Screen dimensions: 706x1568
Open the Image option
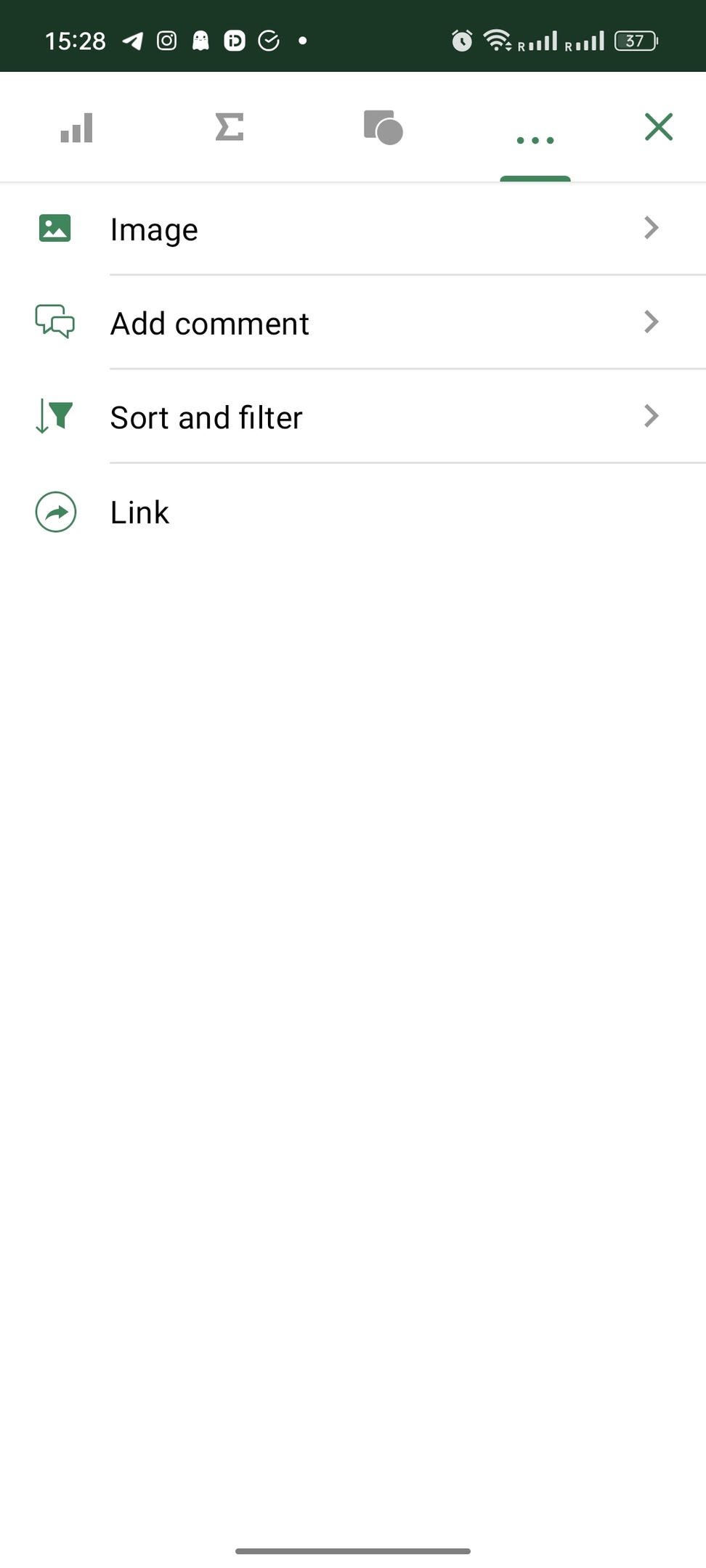(x=353, y=229)
